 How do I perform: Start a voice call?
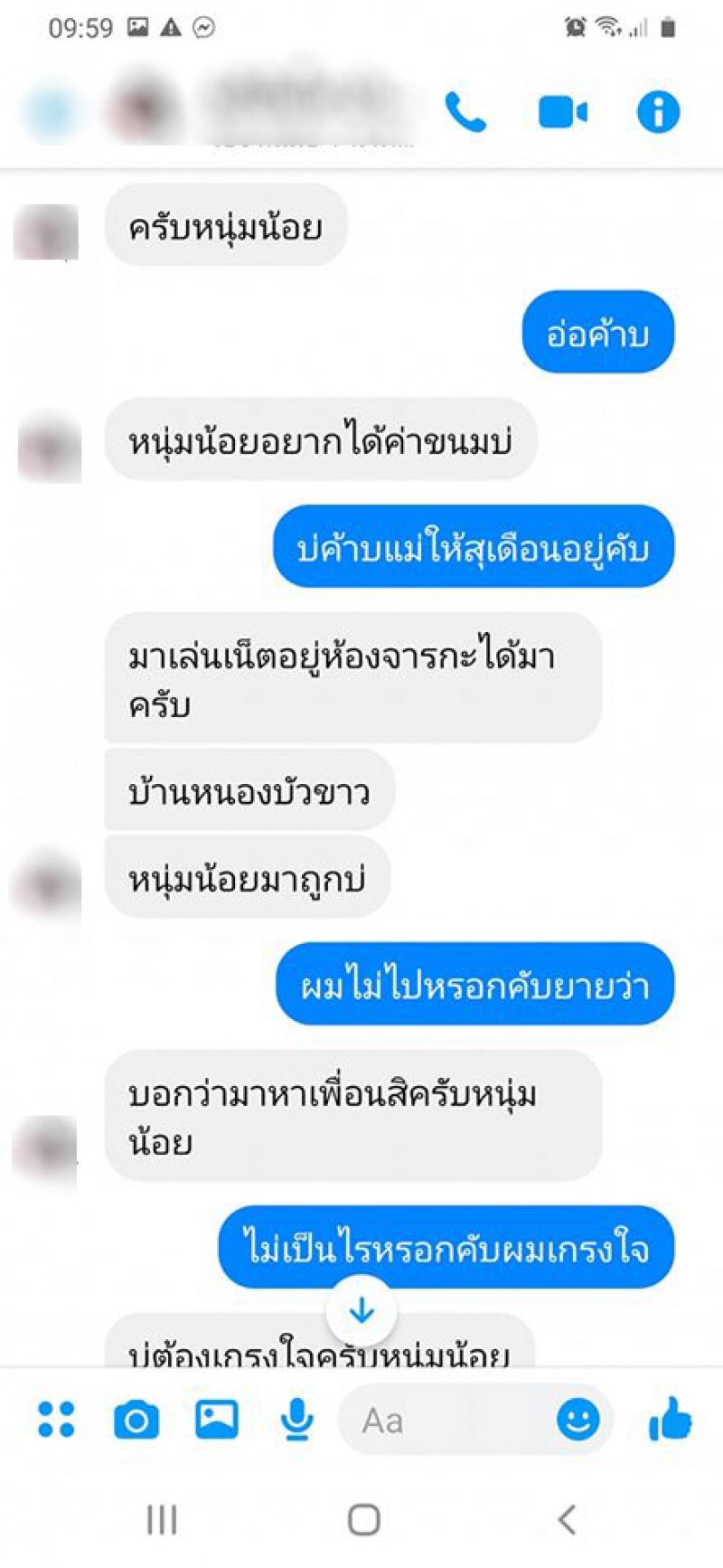(x=465, y=113)
